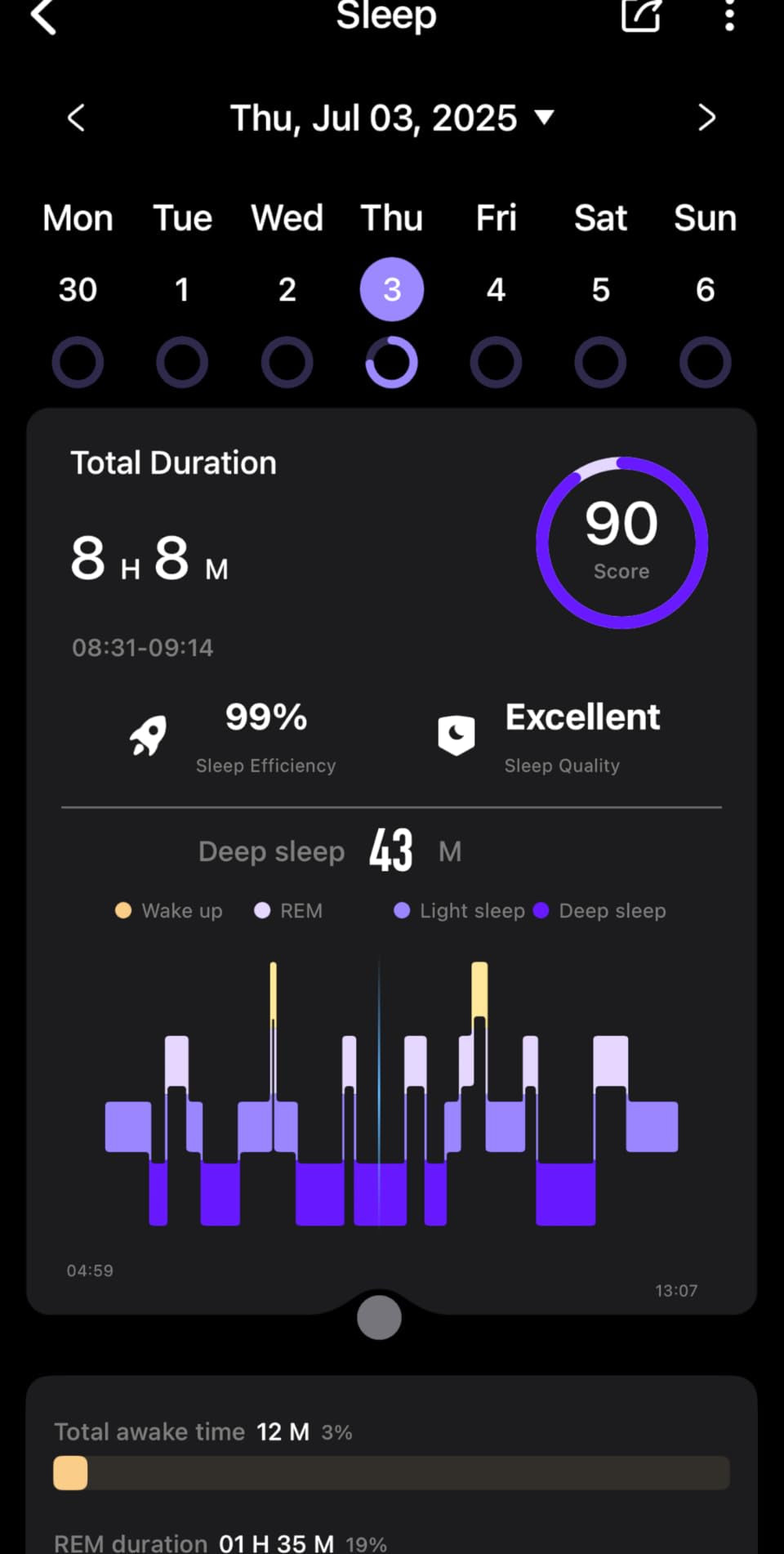Go back from the Sleep screen
Viewport: 784px width, 1554px height.
pyautogui.click(x=43, y=16)
